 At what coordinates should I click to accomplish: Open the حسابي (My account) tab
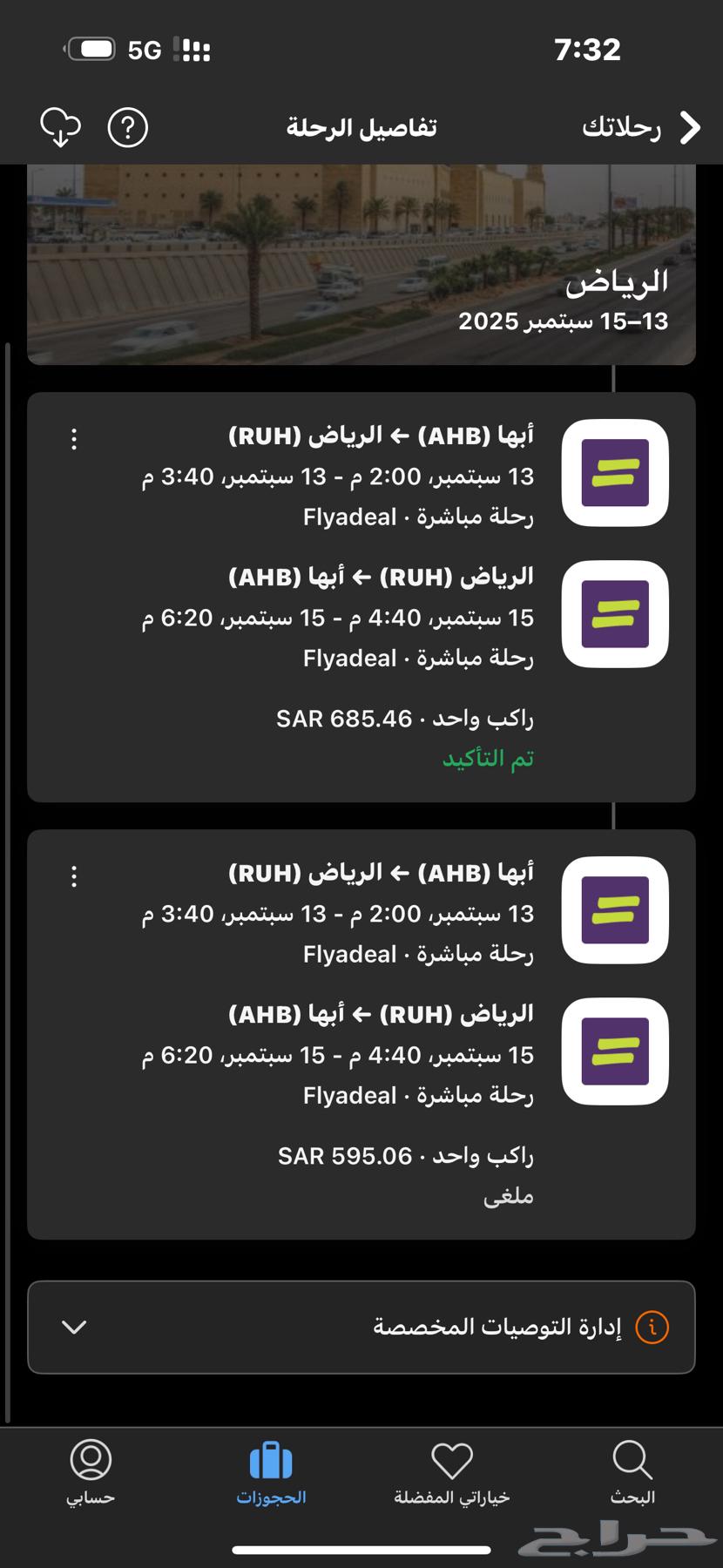pos(91,1472)
